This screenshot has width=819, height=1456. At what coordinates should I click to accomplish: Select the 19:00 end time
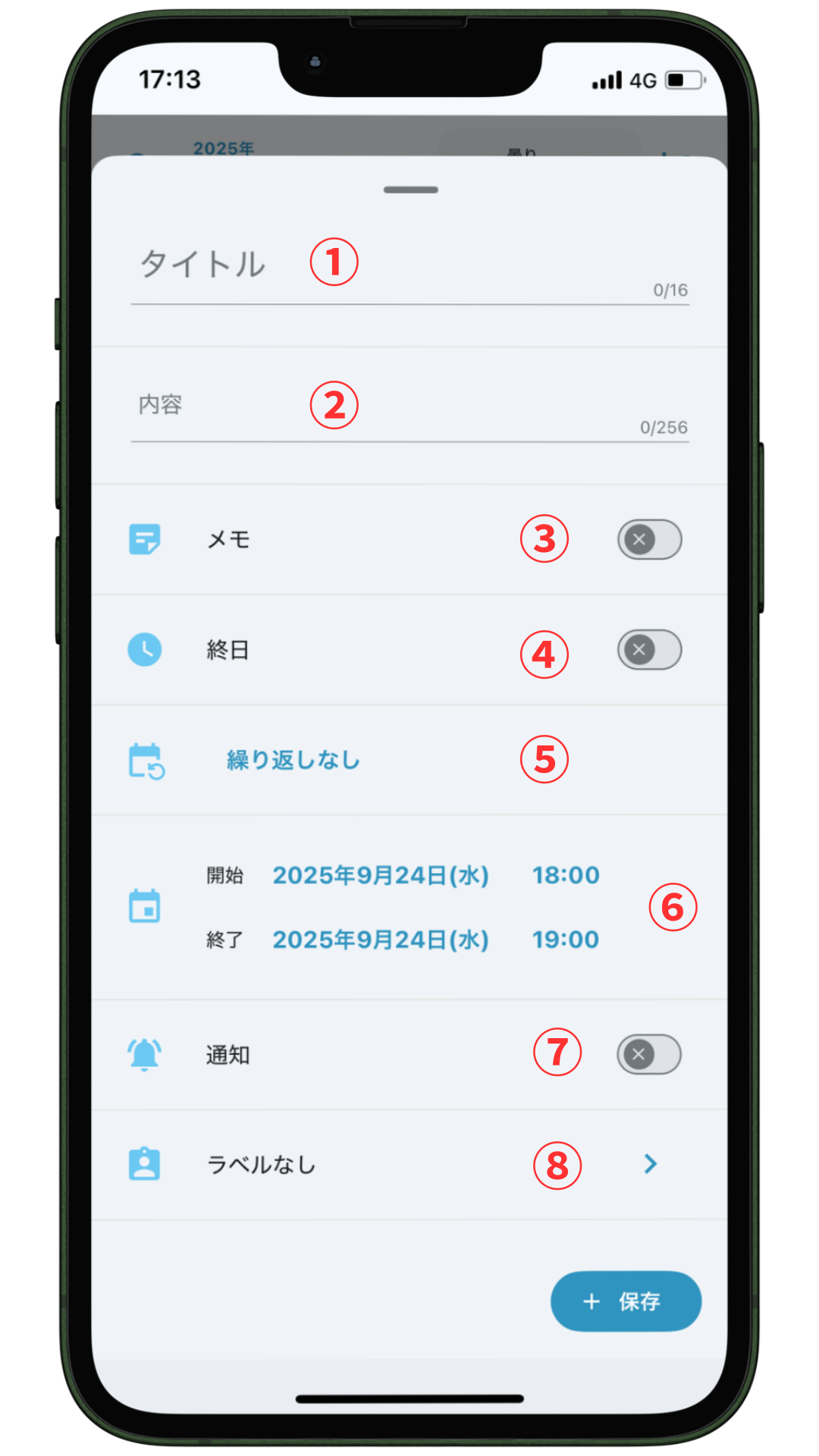coord(566,940)
